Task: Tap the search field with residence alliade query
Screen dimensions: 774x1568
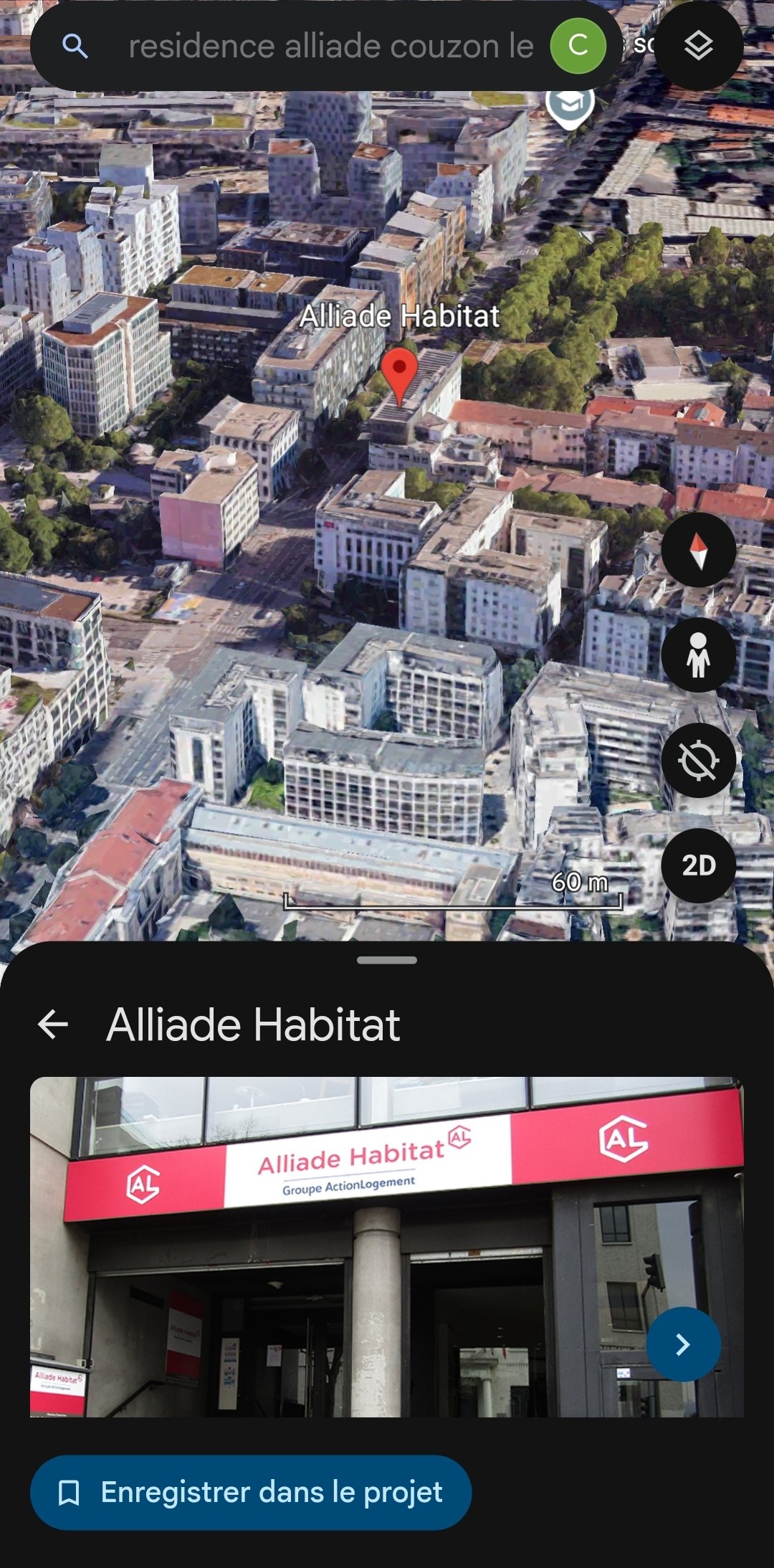Action: pyautogui.click(x=330, y=47)
